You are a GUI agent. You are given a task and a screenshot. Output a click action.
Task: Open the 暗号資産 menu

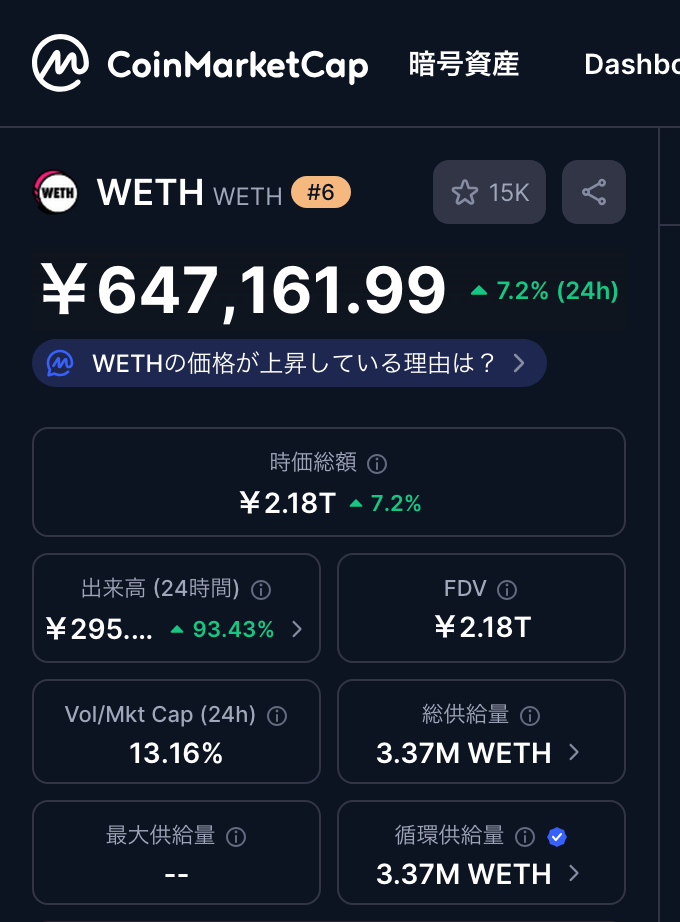pos(464,64)
